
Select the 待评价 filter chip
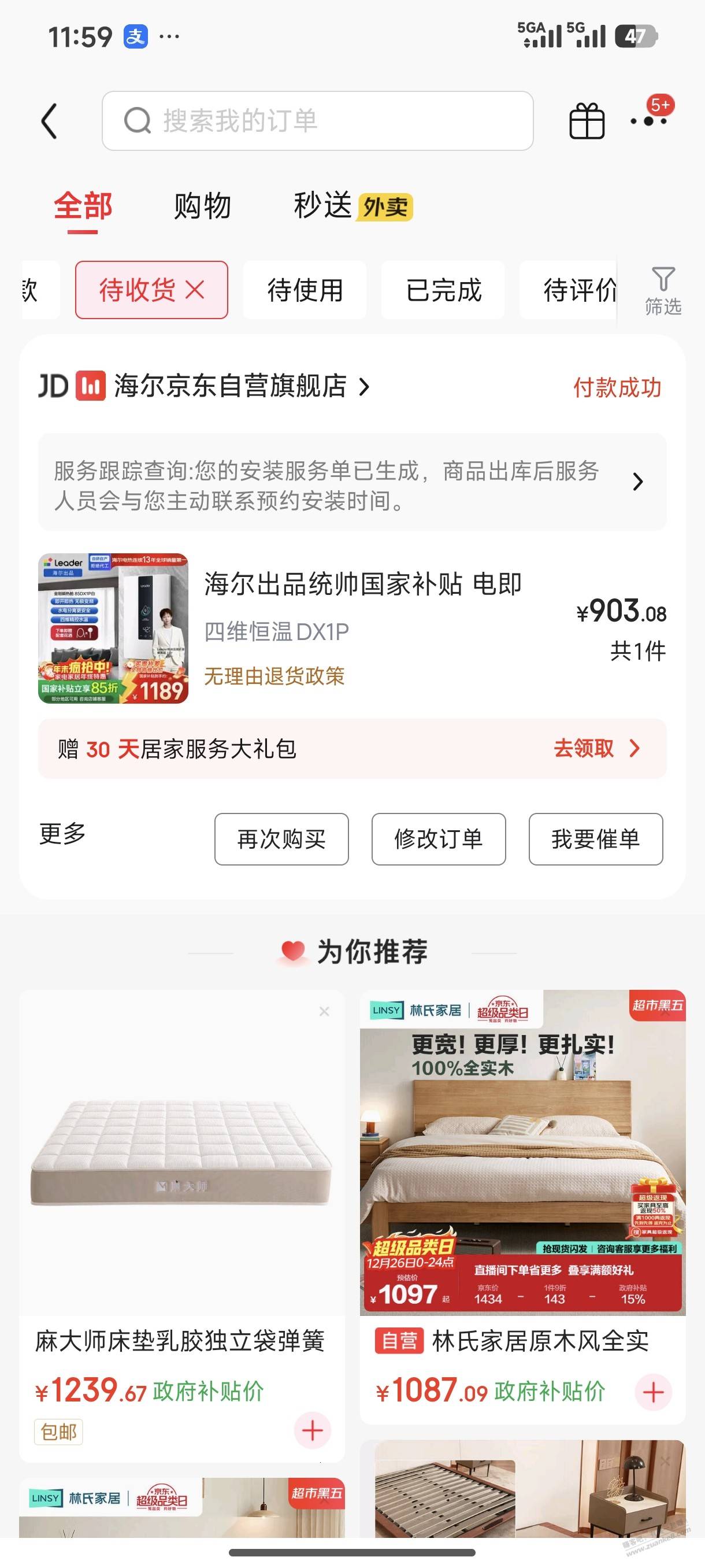point(578,290)
